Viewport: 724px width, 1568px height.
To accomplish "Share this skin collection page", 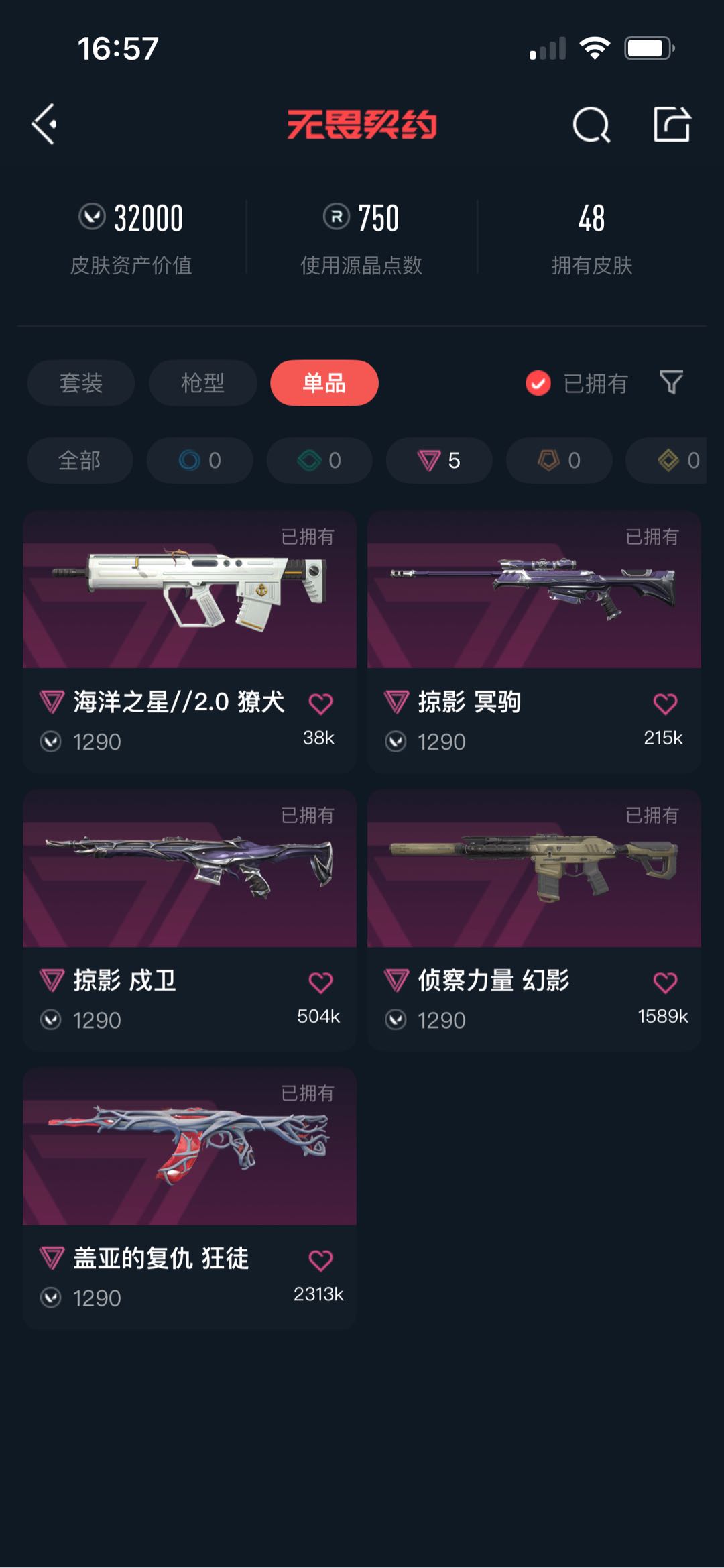I will pos(672,124).
